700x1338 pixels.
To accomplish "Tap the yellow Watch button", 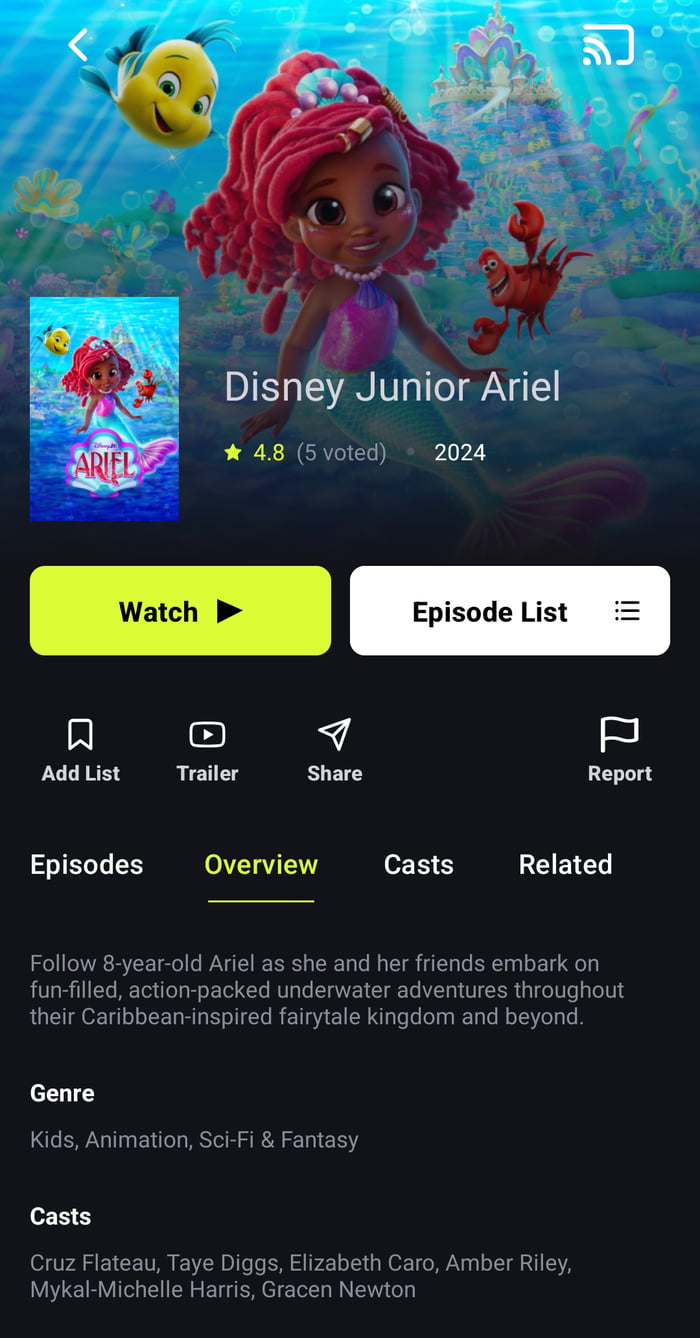I will point(180,611).
